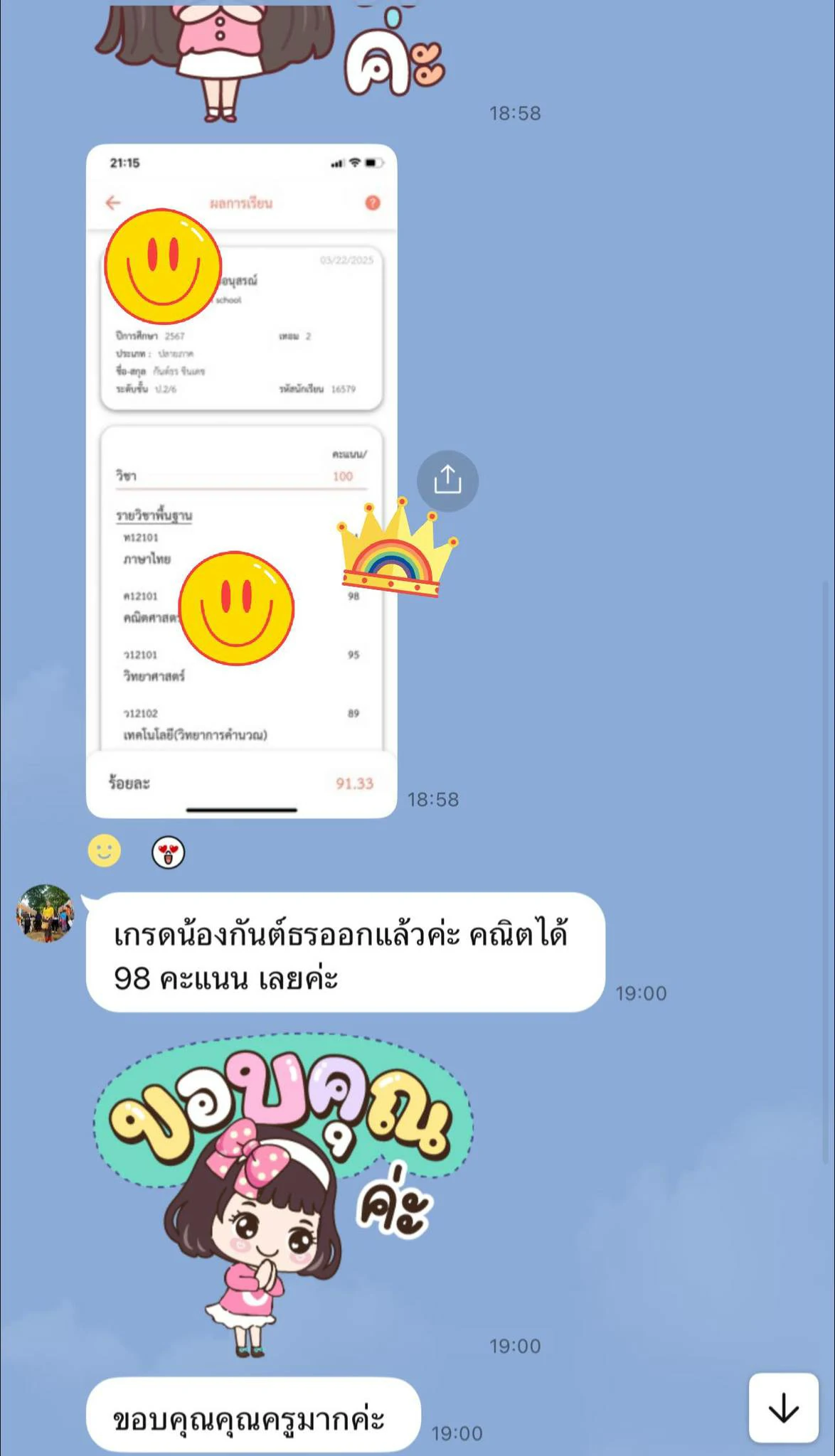Viewport: 835px width, 1456px height.
Task: Tap the ขอบคุณค่ะ girl sticker
Action: point(283,1196)
